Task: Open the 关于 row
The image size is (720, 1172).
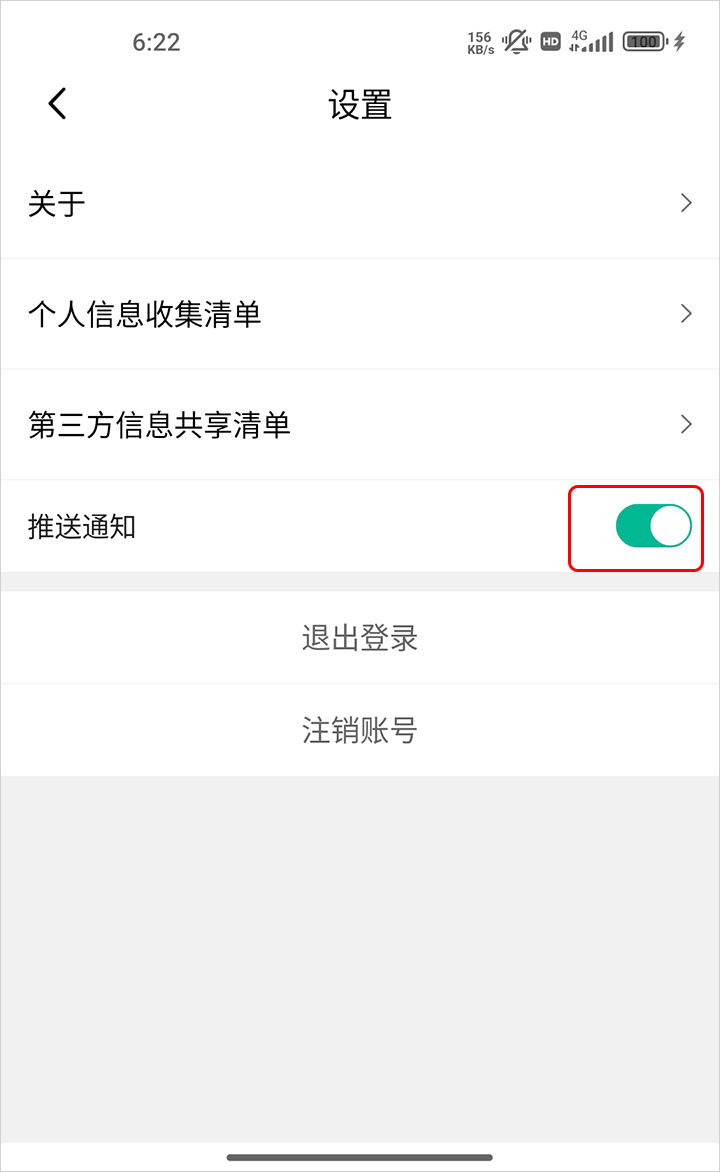Action: tap(360, 204)
